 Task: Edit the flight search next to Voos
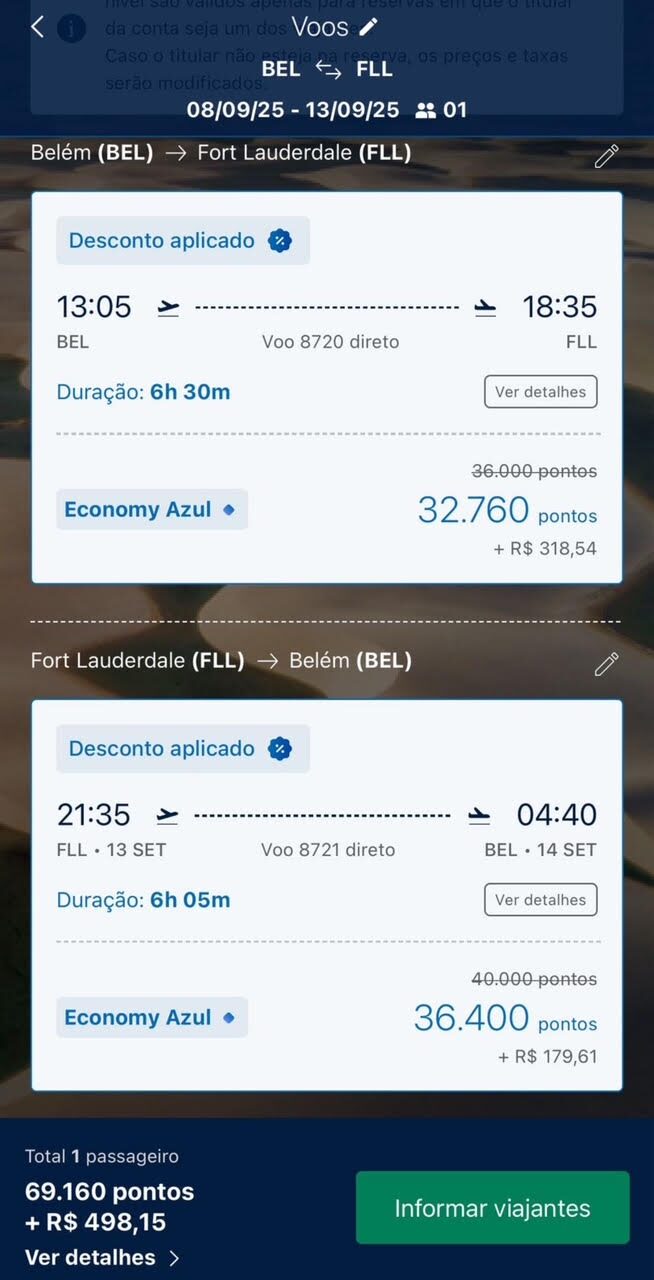[369, 27]
